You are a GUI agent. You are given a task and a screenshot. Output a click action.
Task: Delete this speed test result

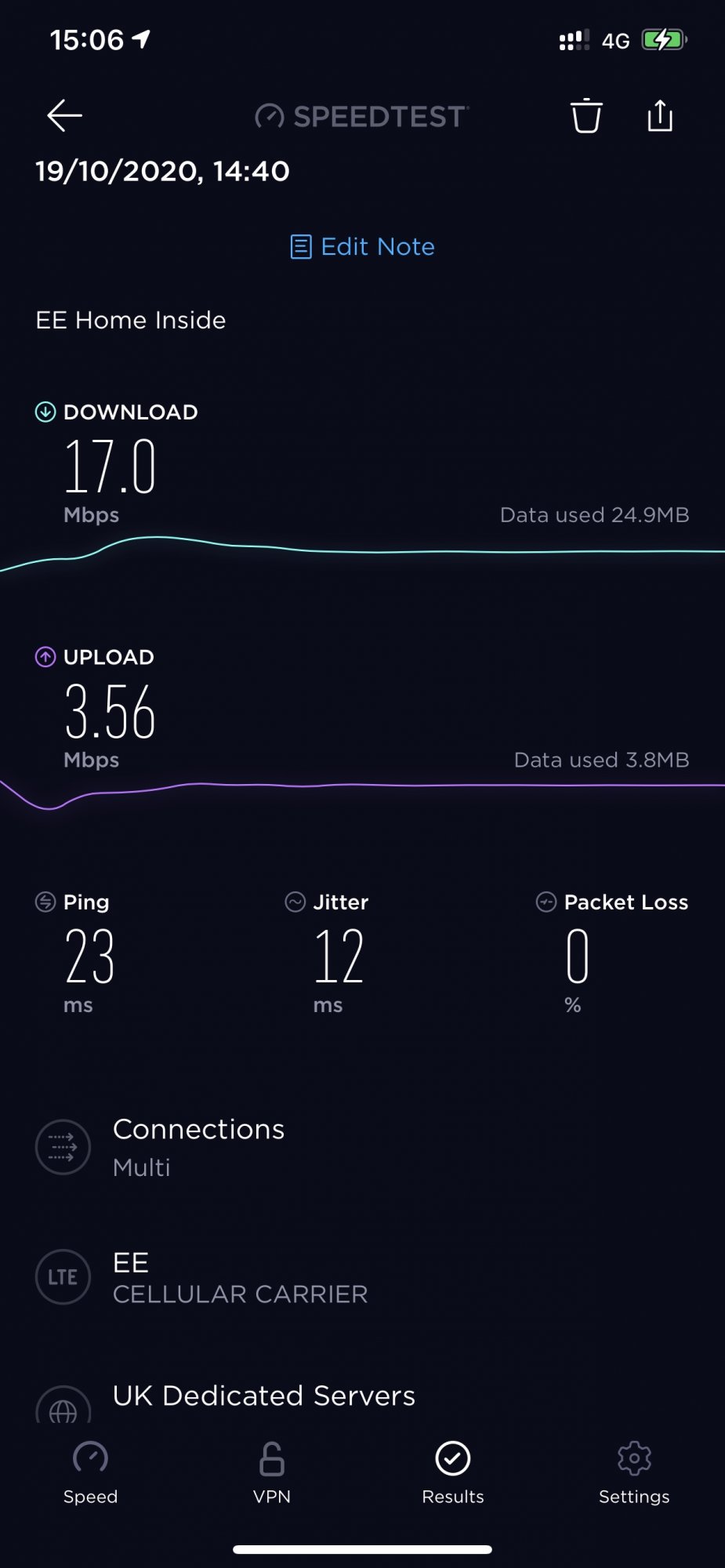(585, 116)
